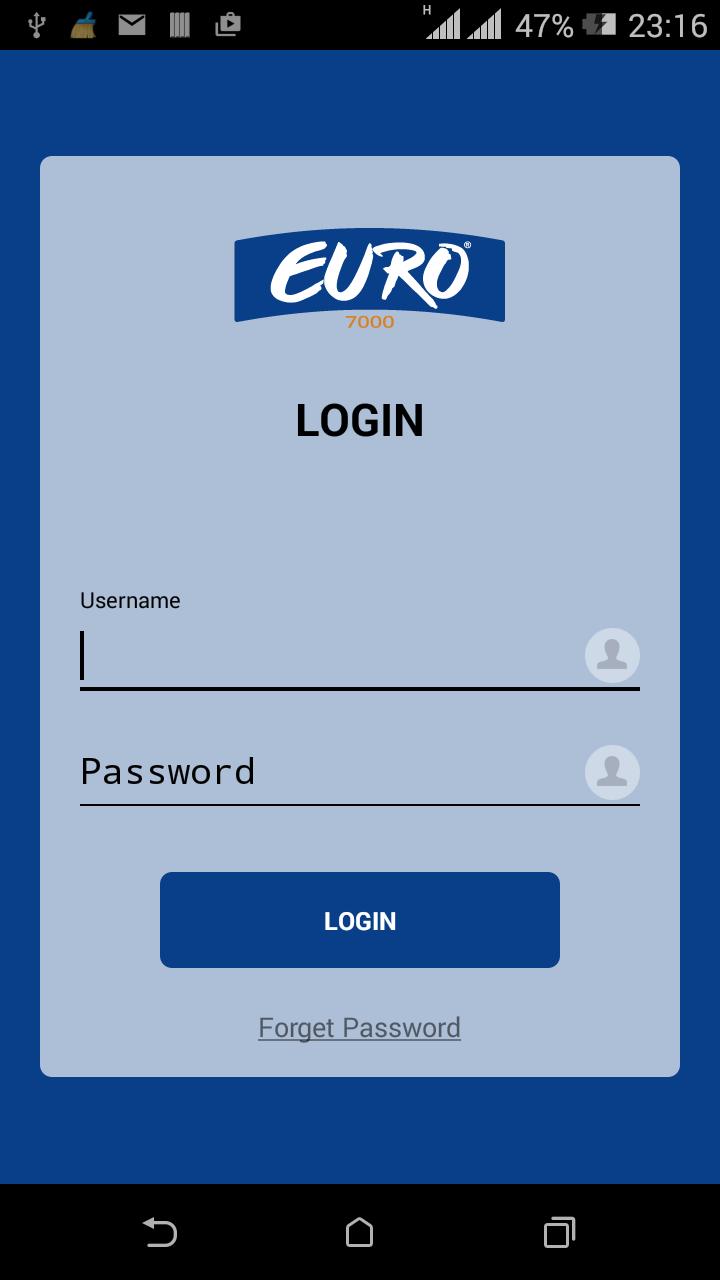Go back using the system back button

[160, 1232]
